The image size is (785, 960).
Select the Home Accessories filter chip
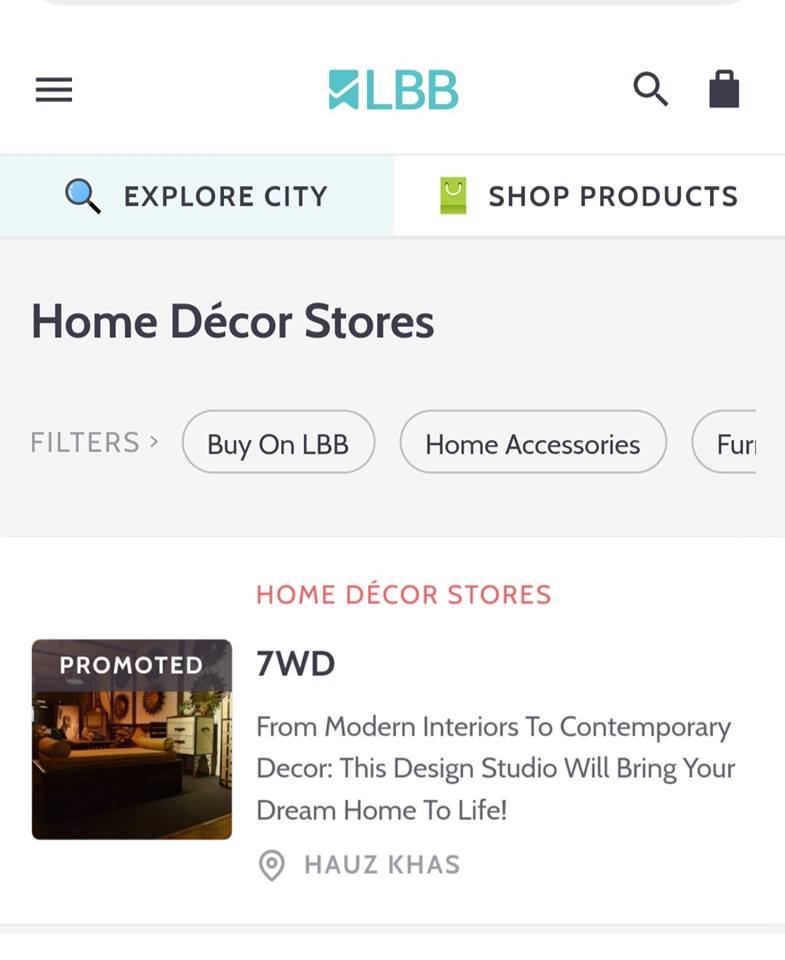coord(532,443)
